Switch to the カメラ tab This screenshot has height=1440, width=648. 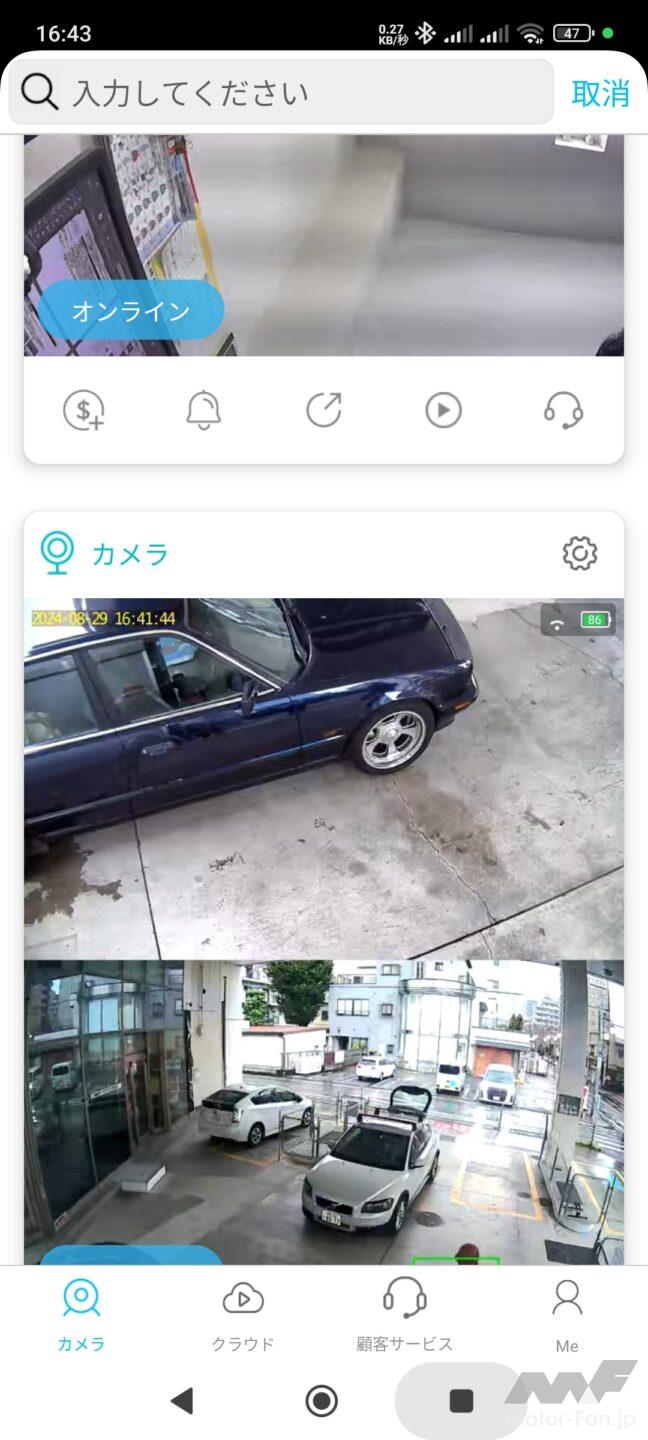81,1315
